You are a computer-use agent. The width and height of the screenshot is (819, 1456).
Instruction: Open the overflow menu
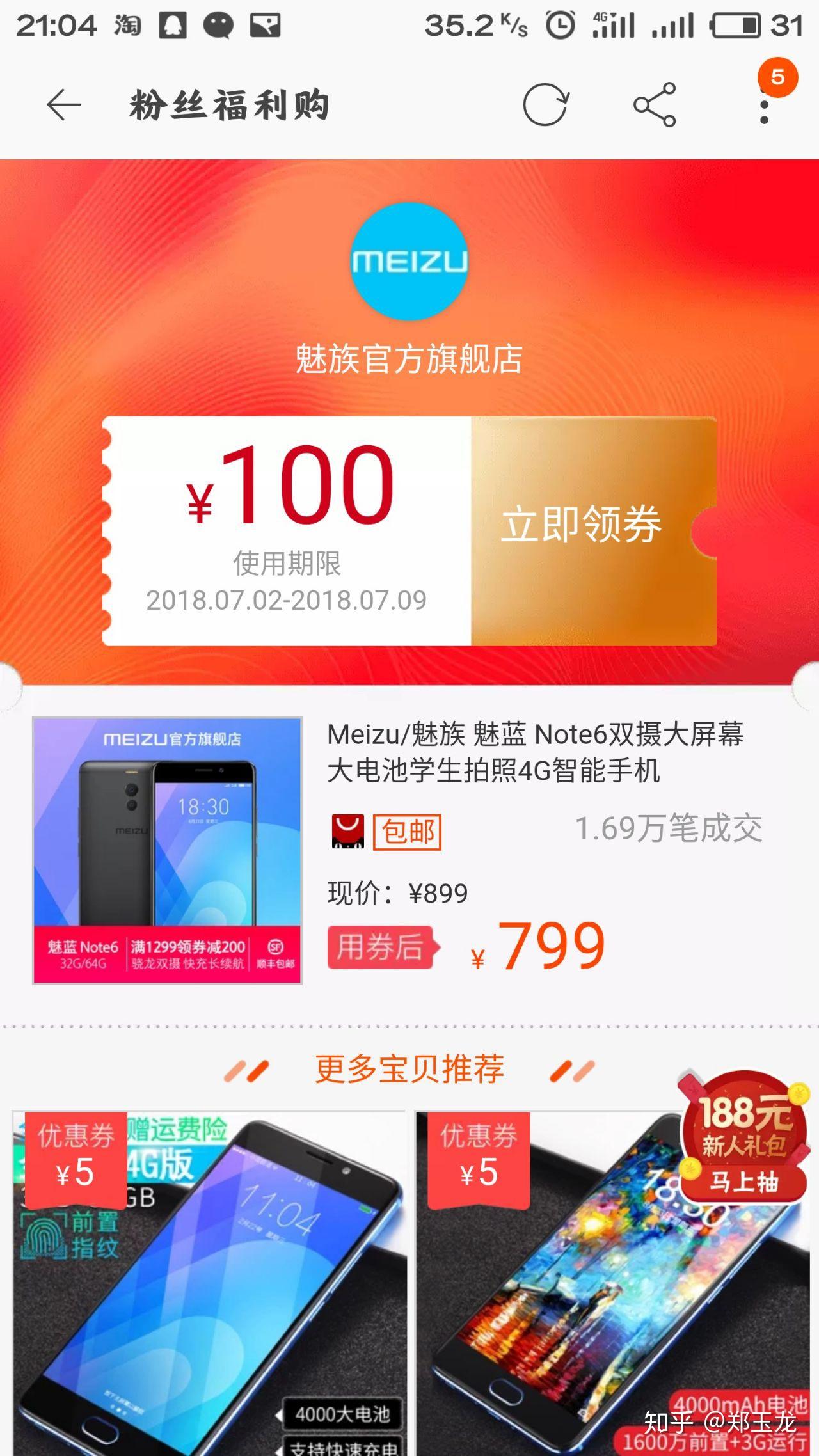pyautogui.click(x=764, y=105)
